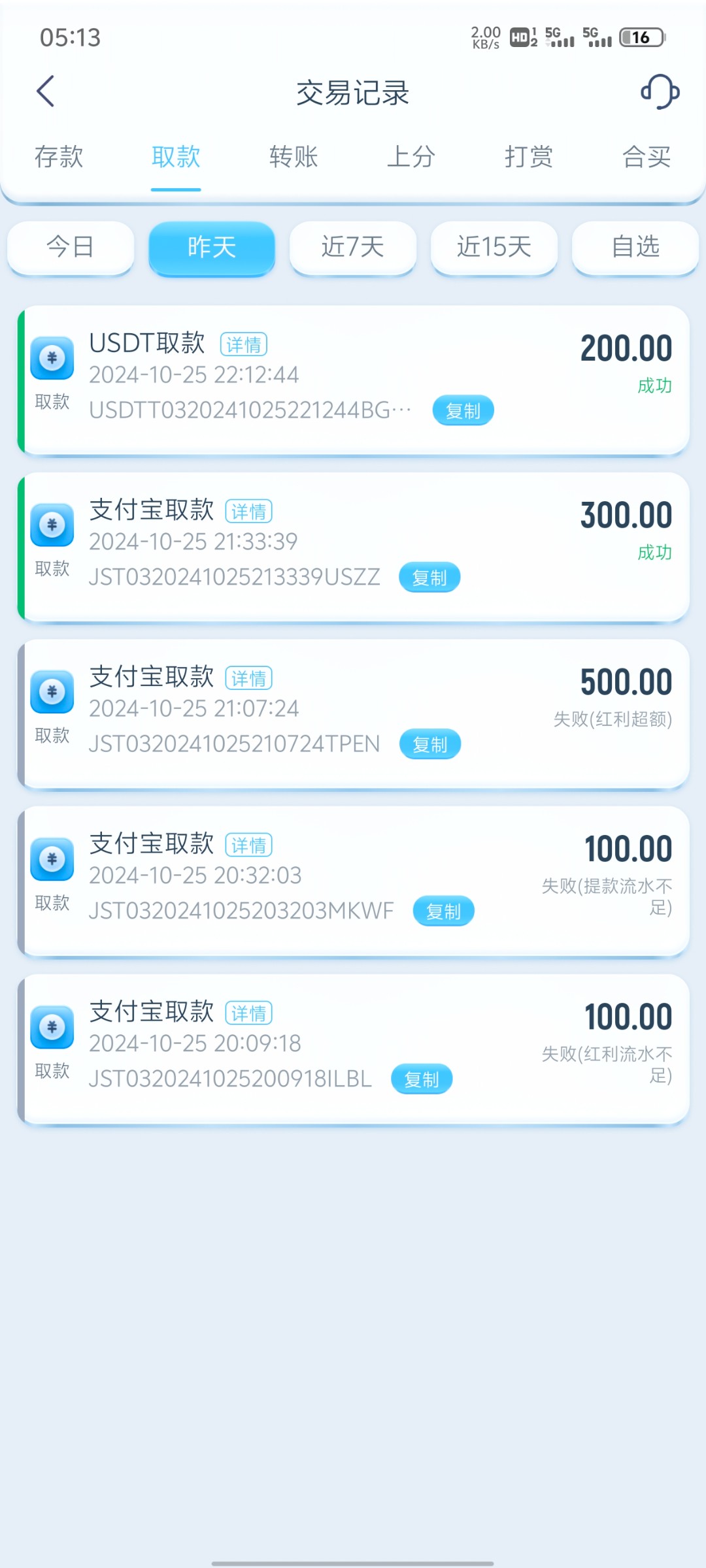View 详情 of the 300.00 支付宝取款

tap(248, 512)
